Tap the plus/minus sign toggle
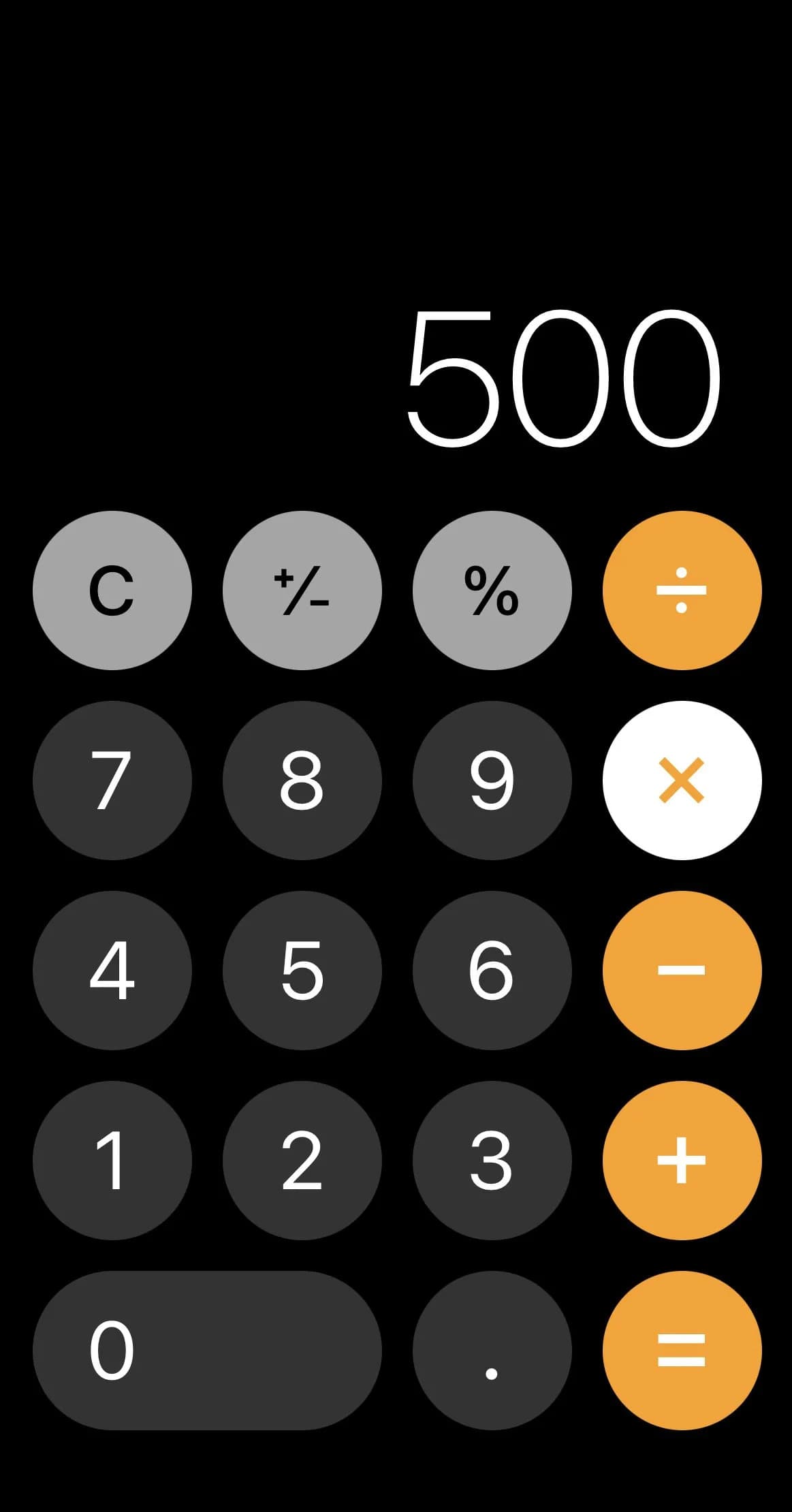 [x=302, y=591]
